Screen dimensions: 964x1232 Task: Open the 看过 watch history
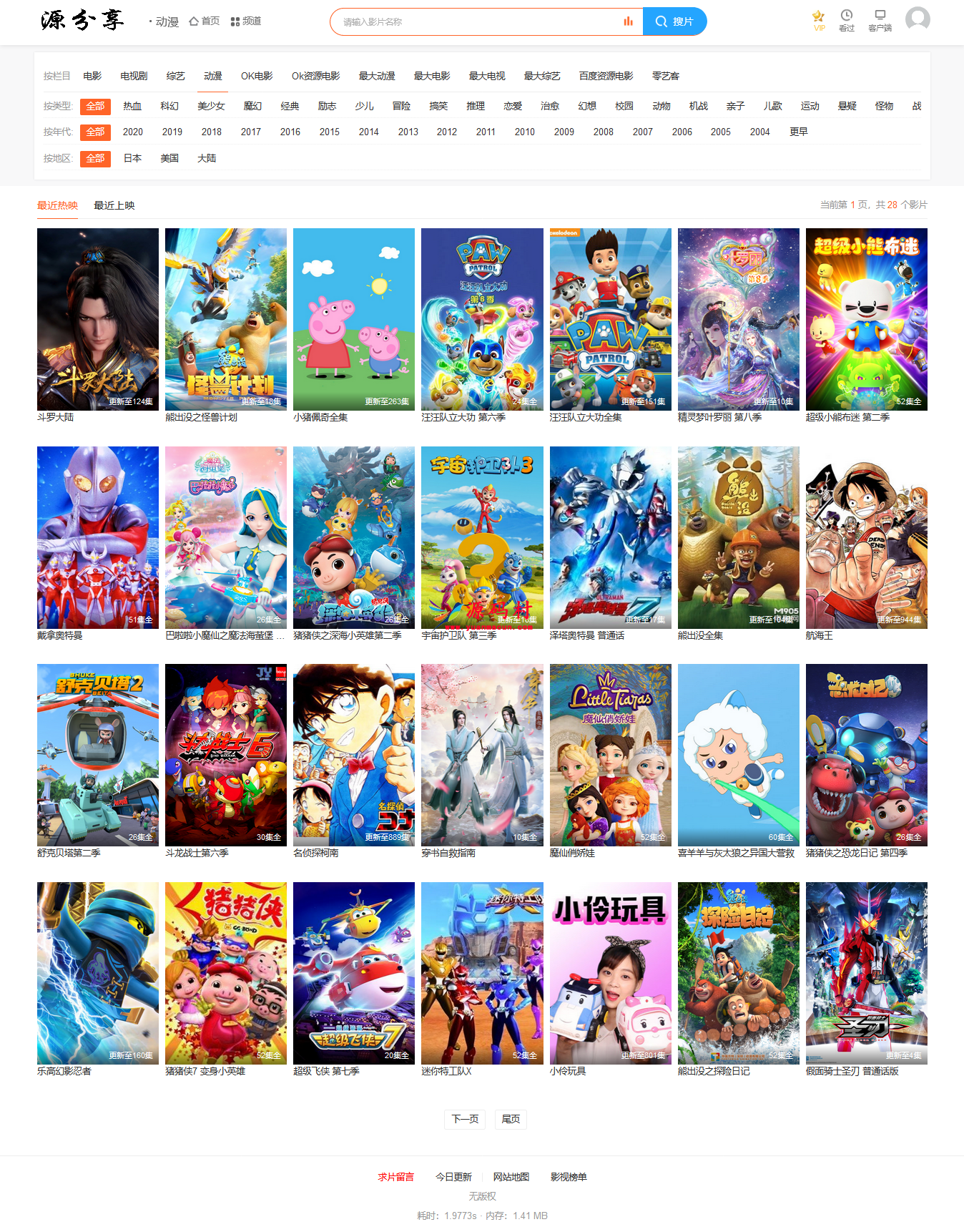pyautogui.click(x=847, y=20)
